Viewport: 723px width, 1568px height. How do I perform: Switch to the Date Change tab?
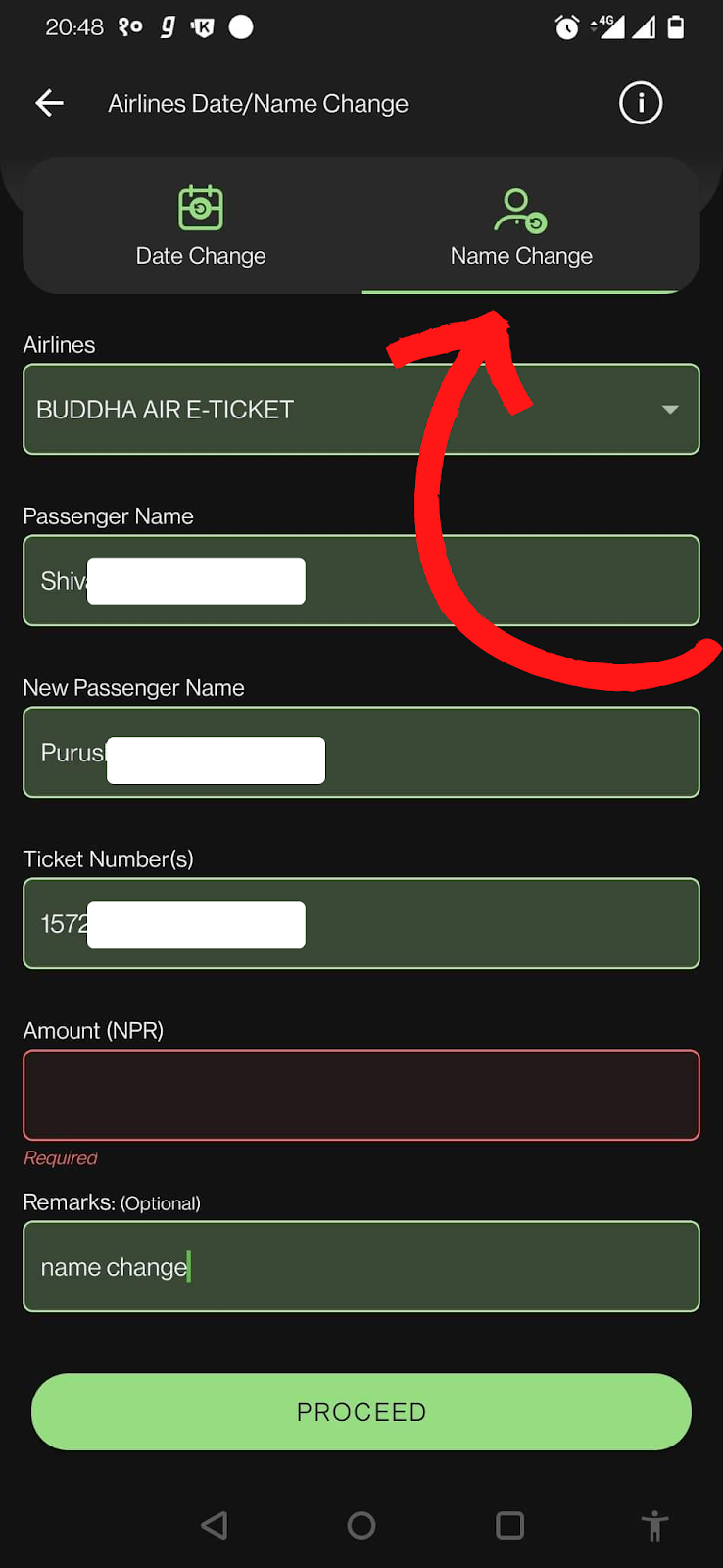pos(201,226)
